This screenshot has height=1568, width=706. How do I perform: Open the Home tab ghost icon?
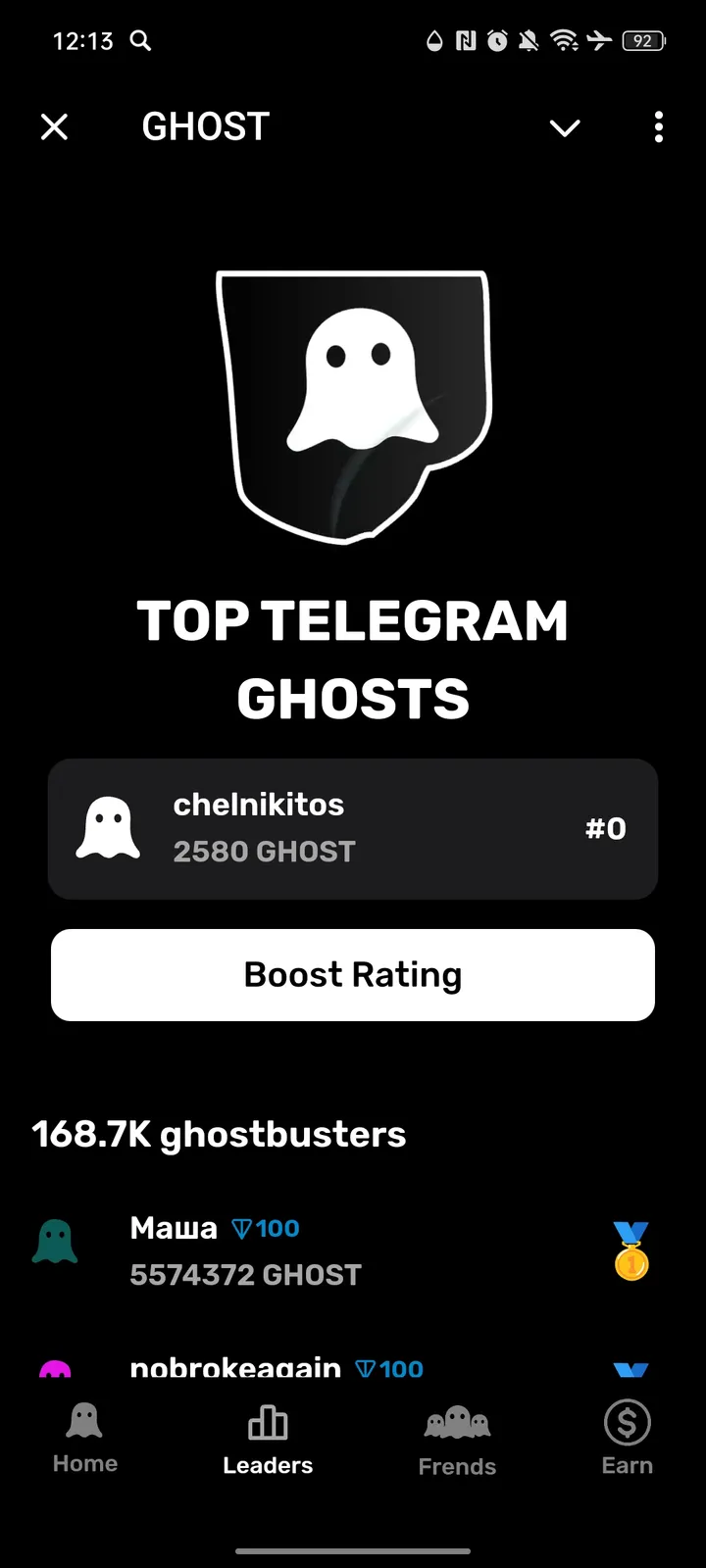point(84,1419)
